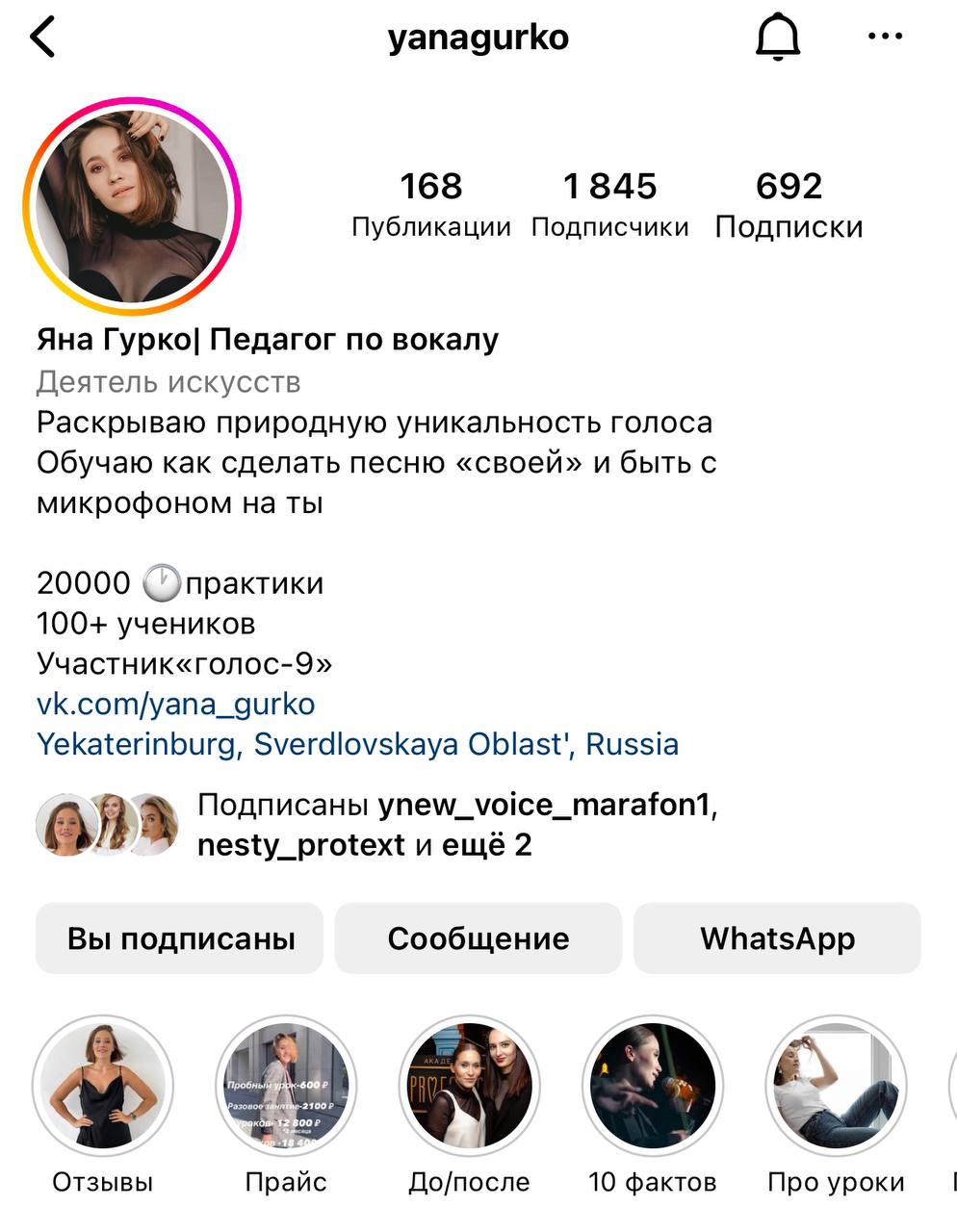The image size is (957, 1232).
Task: Open the 692 Подписки list
Action: pyautogui.click(x=789, y=203)
